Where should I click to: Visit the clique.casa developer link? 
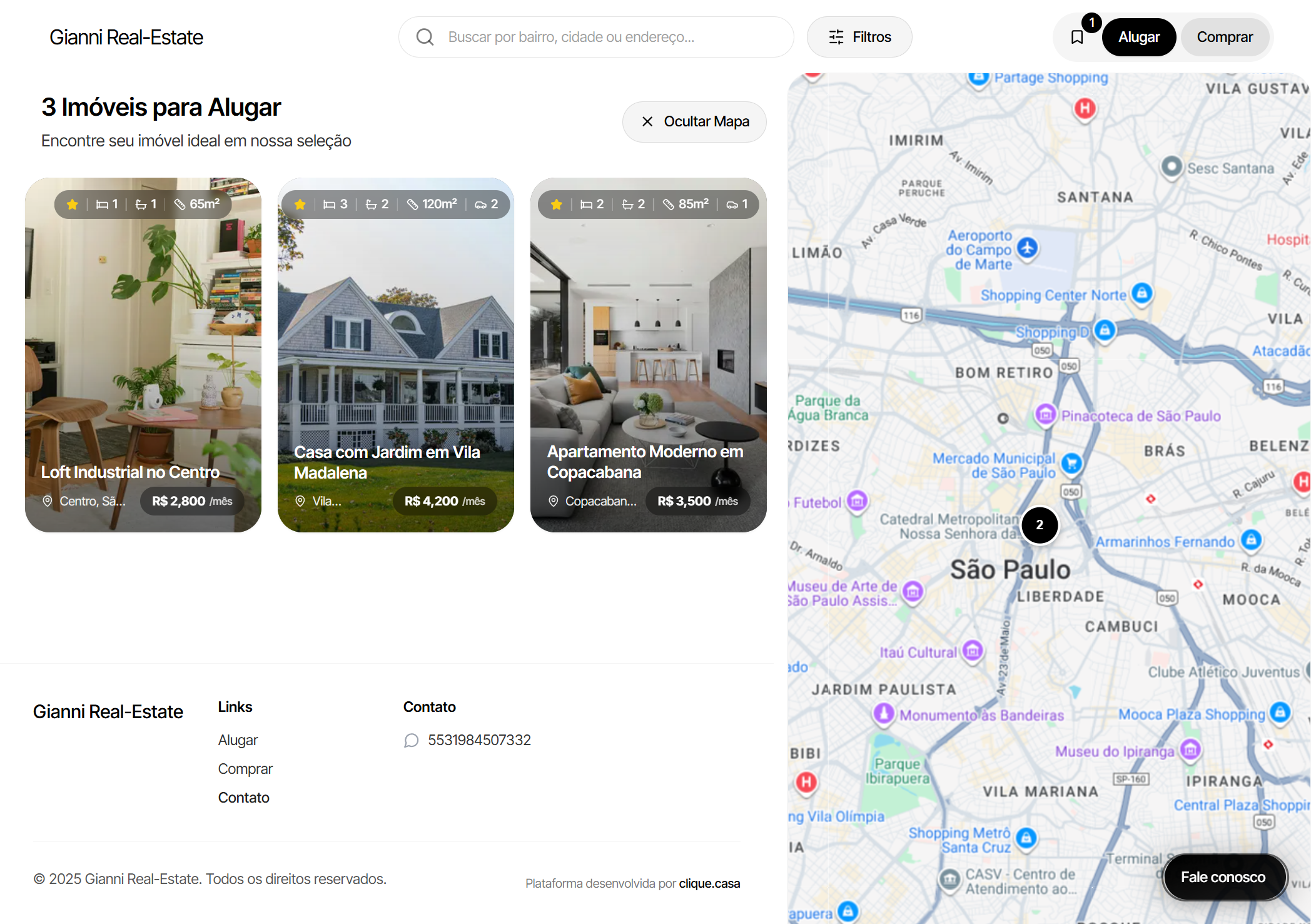(x=709, y=883)
